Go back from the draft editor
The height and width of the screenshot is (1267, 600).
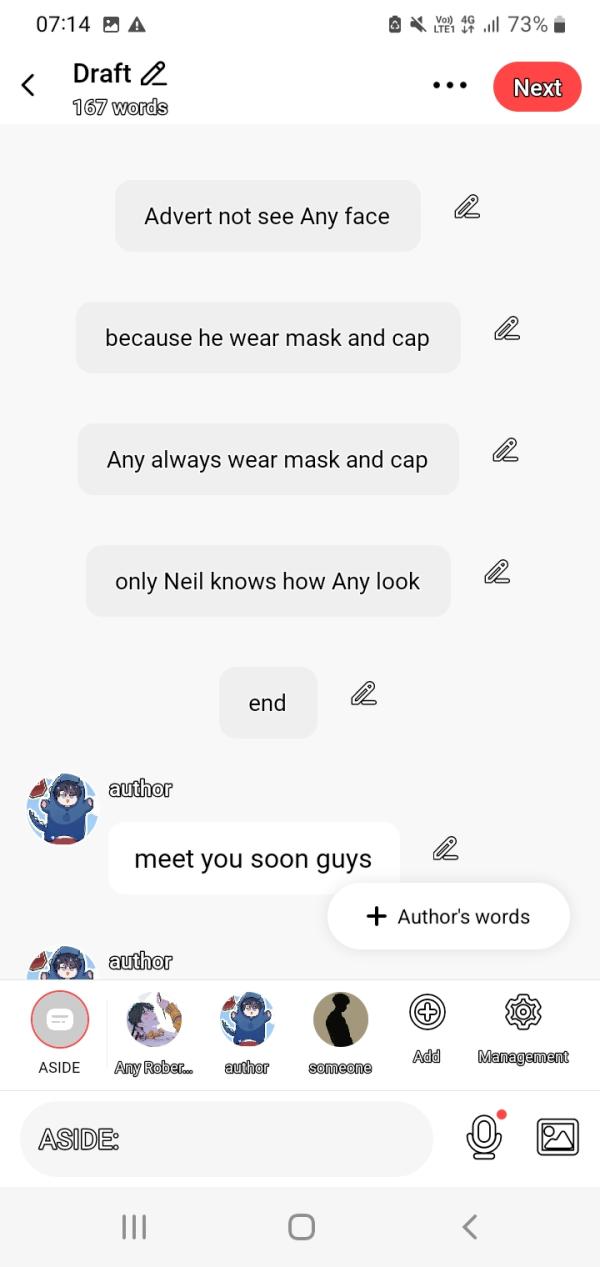tap(29, 86)
